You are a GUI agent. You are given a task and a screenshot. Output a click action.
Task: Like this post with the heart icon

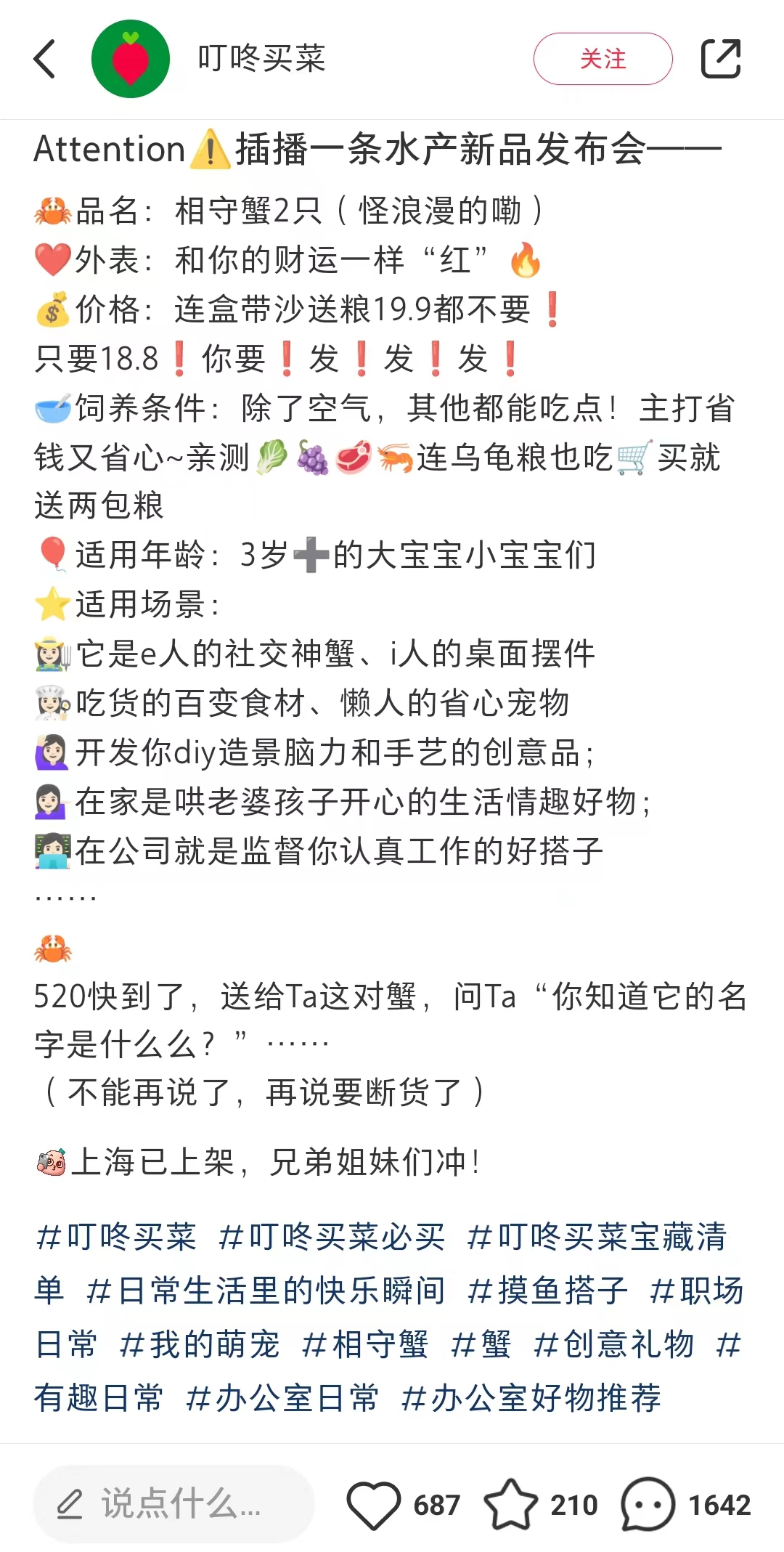click(x=374, y=1504)
